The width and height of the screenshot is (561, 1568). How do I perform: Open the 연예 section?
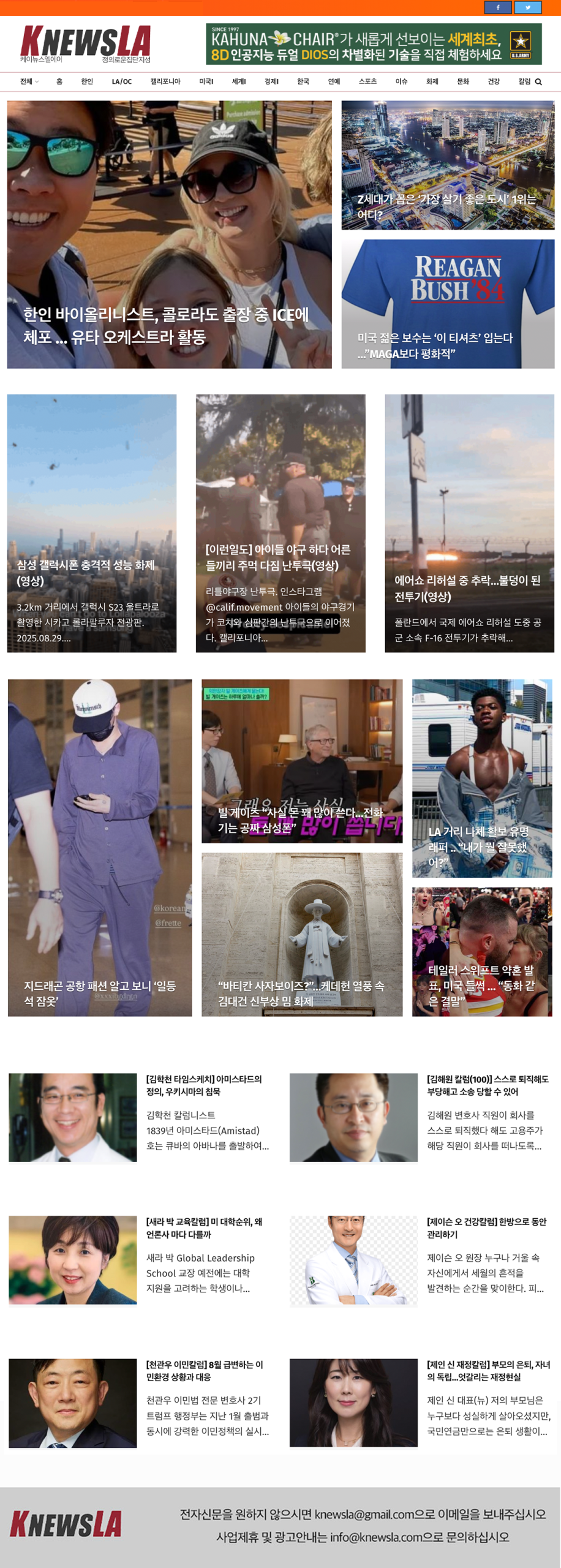pyautogui.click(x=334, y=81)
